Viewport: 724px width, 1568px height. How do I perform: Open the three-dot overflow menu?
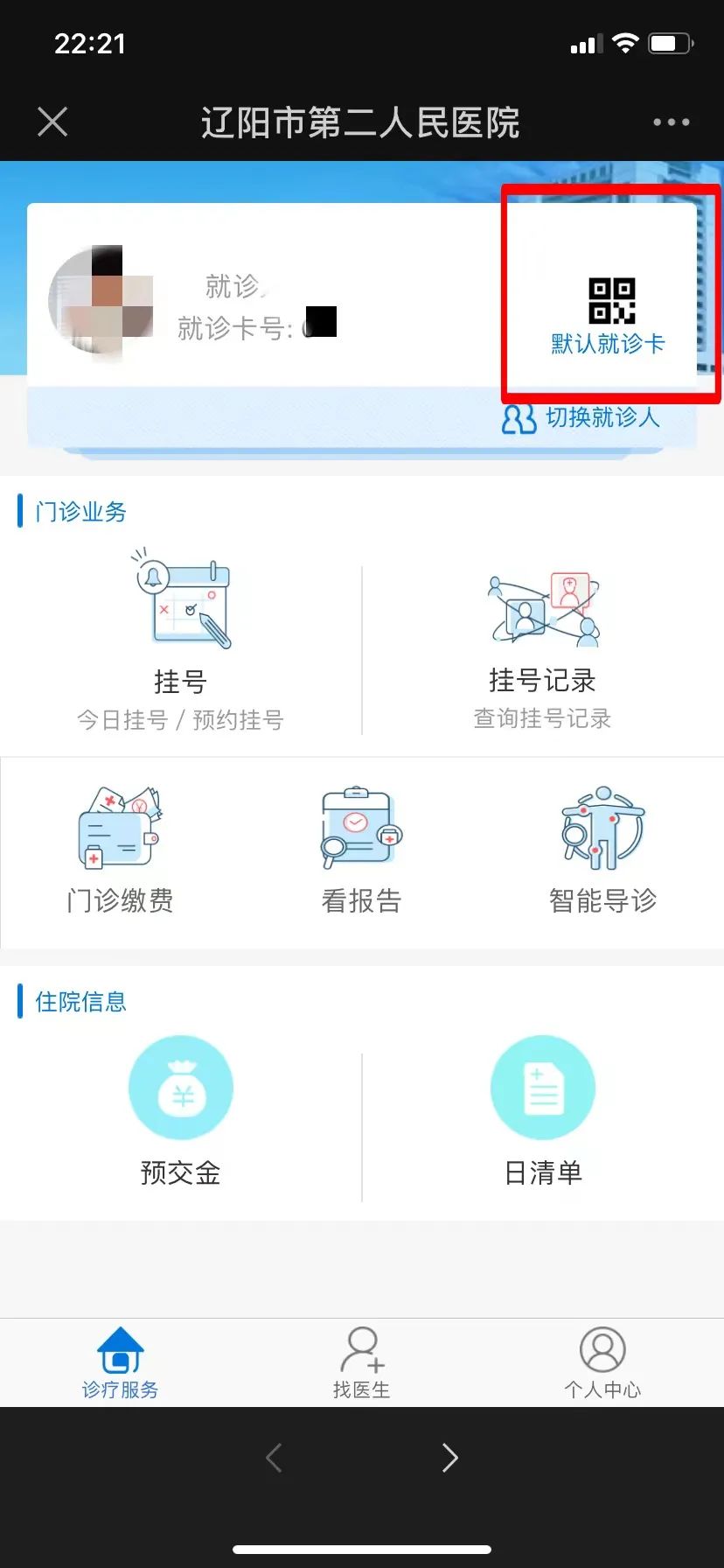(x=671, y=122)
